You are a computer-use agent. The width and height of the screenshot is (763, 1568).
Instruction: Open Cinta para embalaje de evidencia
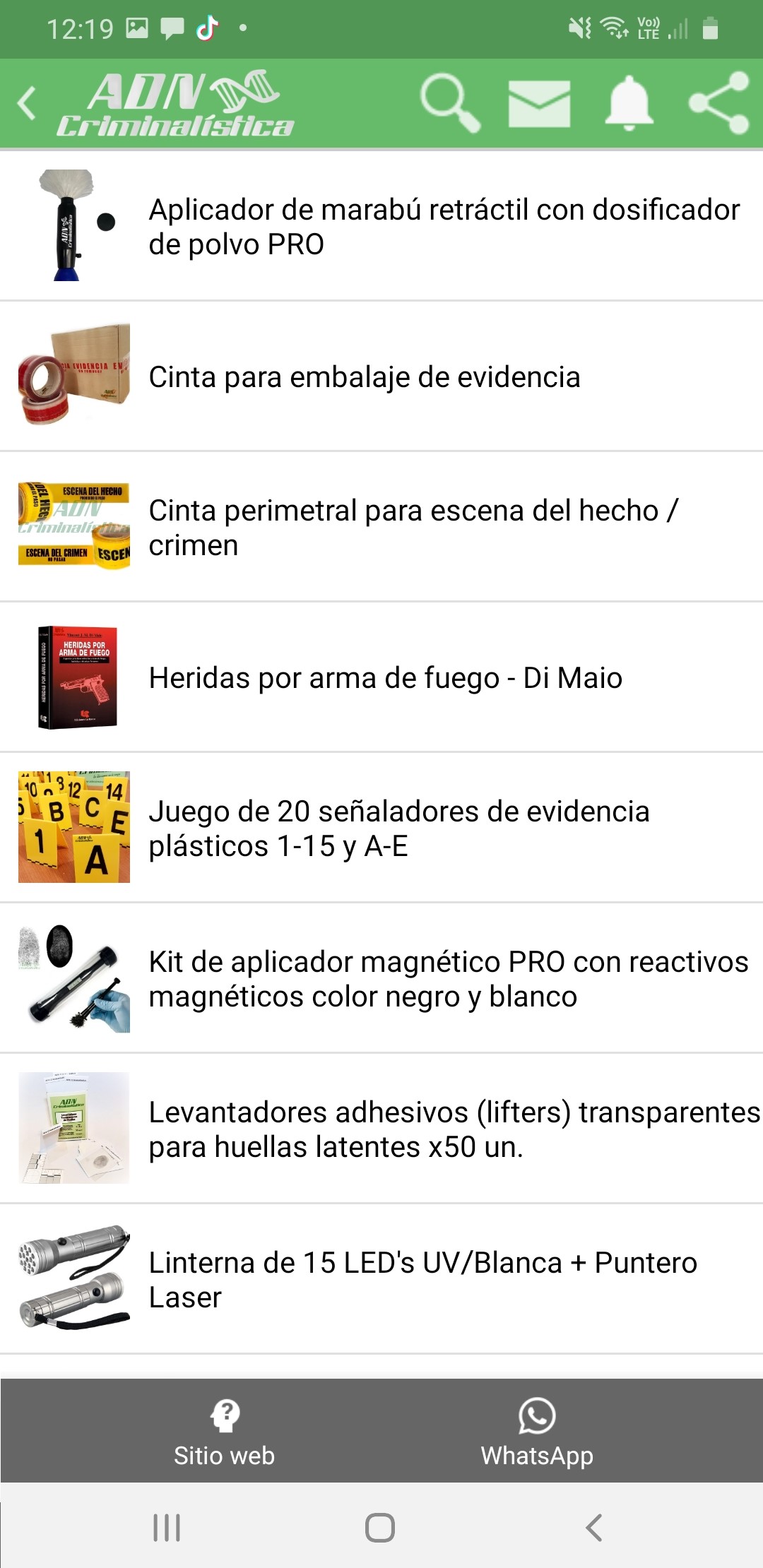pos(381,376)
